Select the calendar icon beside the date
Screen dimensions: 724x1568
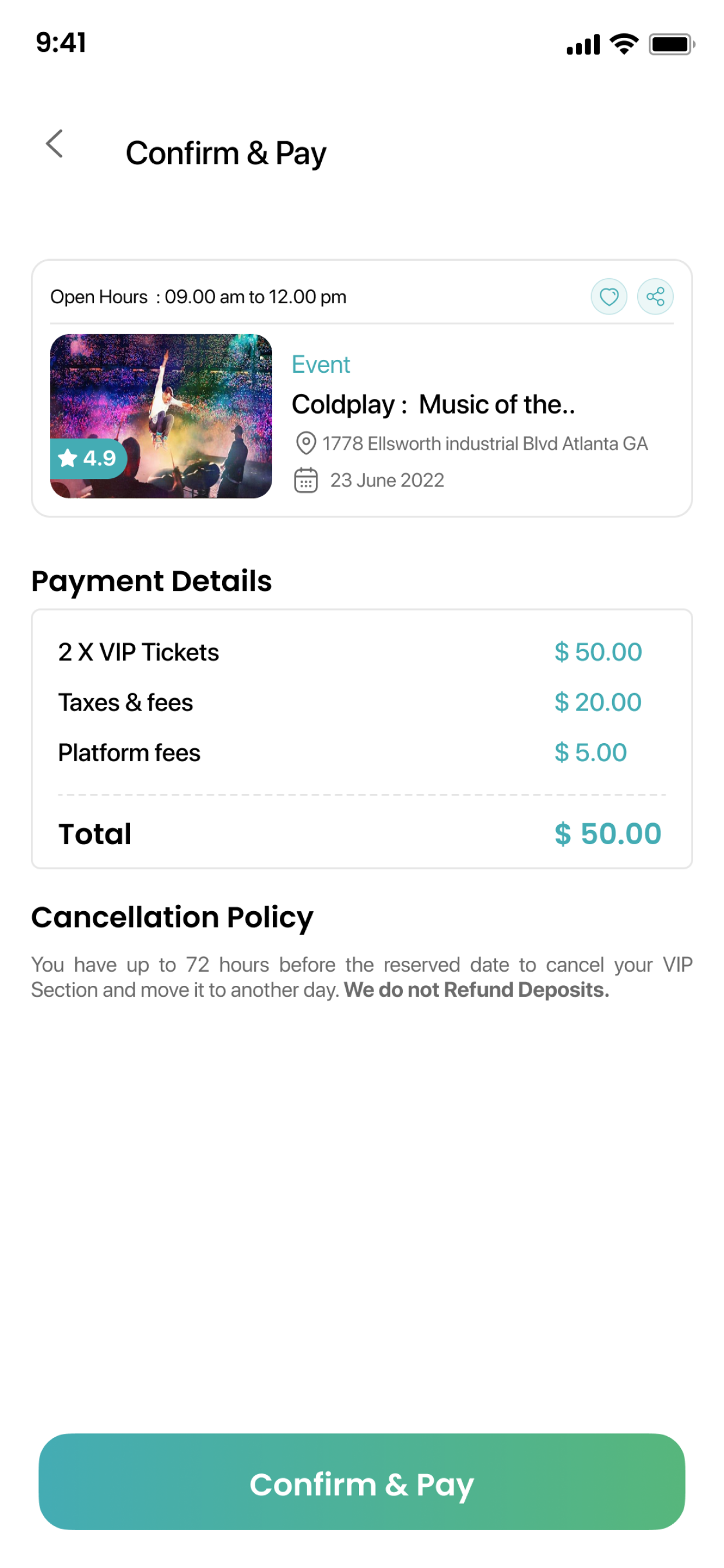click(x=306, y=480)
